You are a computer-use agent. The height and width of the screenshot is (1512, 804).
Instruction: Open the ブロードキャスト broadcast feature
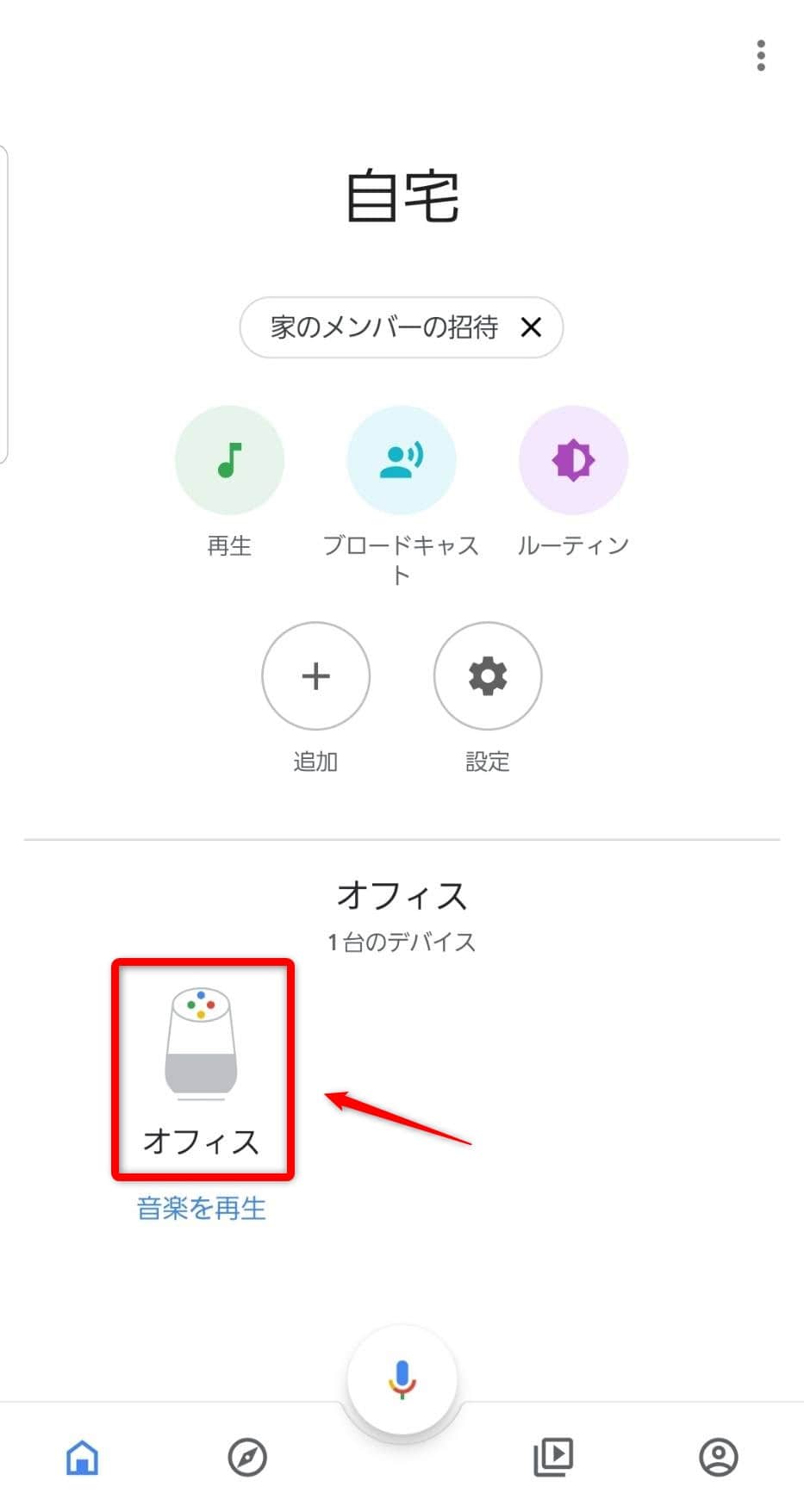click(402, 460)
